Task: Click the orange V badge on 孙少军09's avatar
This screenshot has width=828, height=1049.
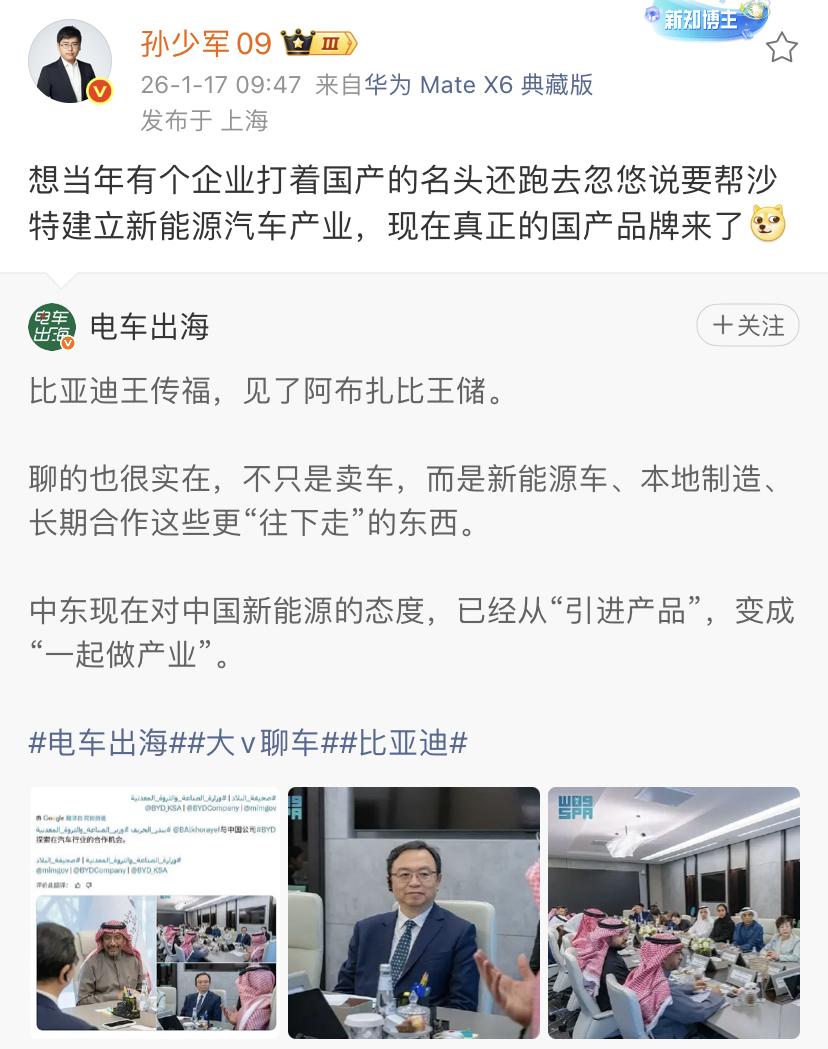Action: click(x=100, y=92)
